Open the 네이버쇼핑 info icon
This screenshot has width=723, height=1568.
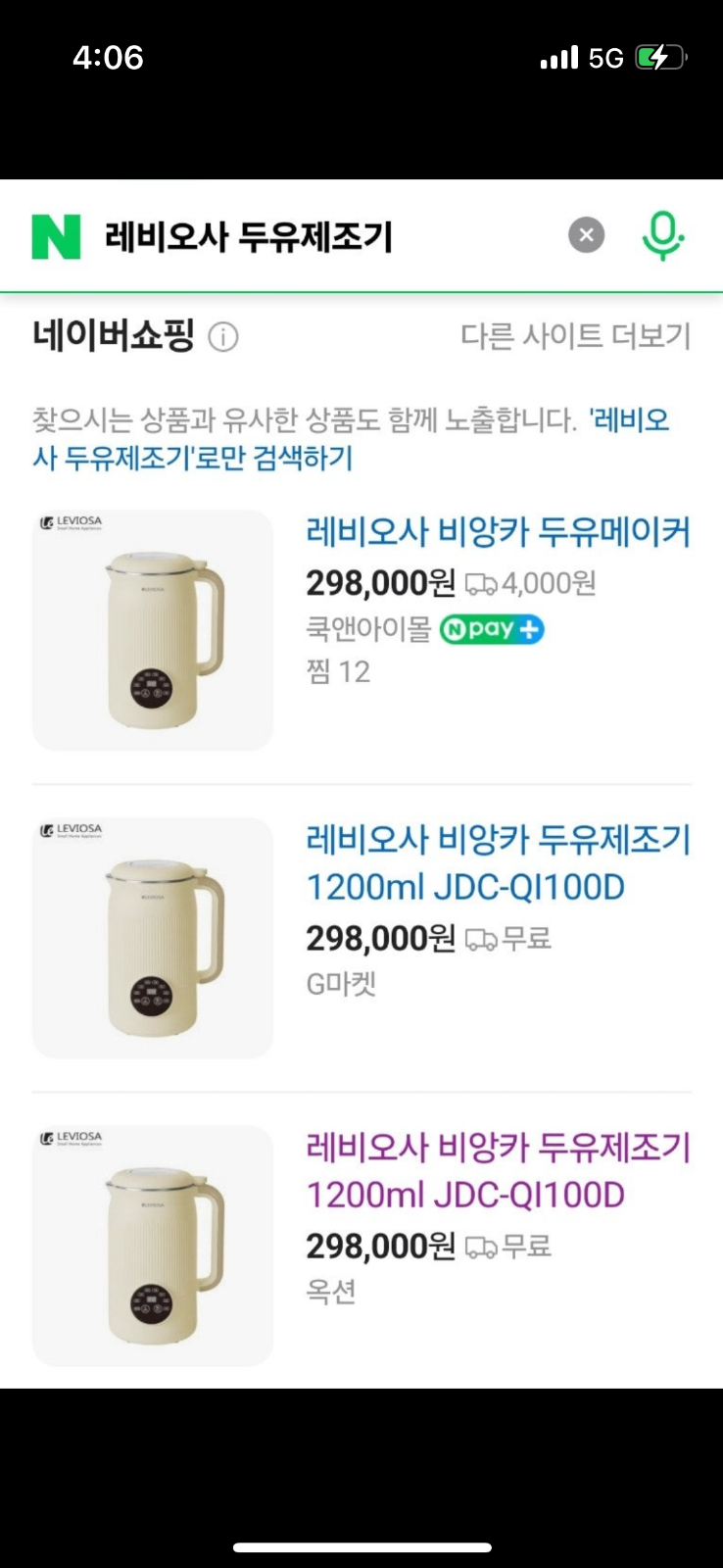click(x=223, y=337)
